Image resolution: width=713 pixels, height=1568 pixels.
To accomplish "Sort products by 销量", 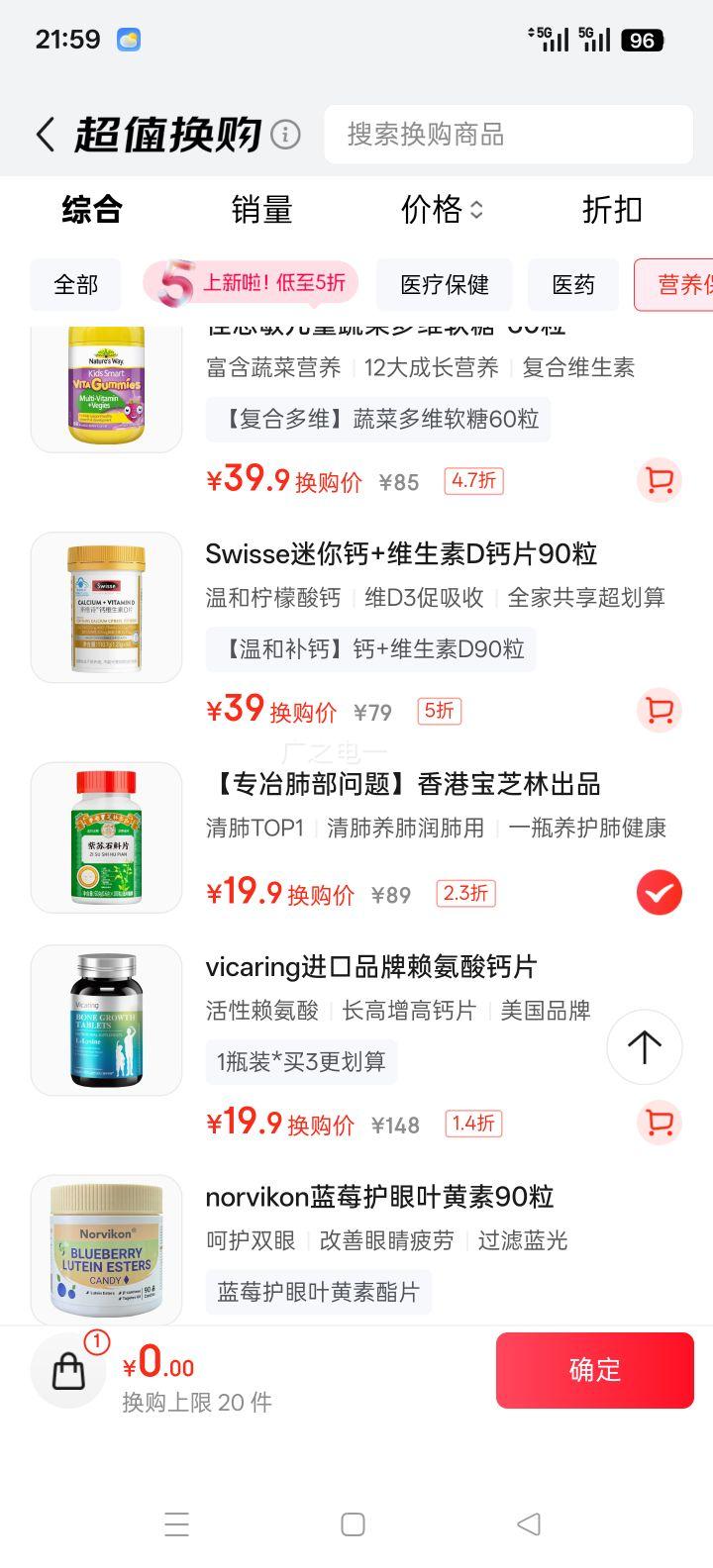I will pos(261,210).
